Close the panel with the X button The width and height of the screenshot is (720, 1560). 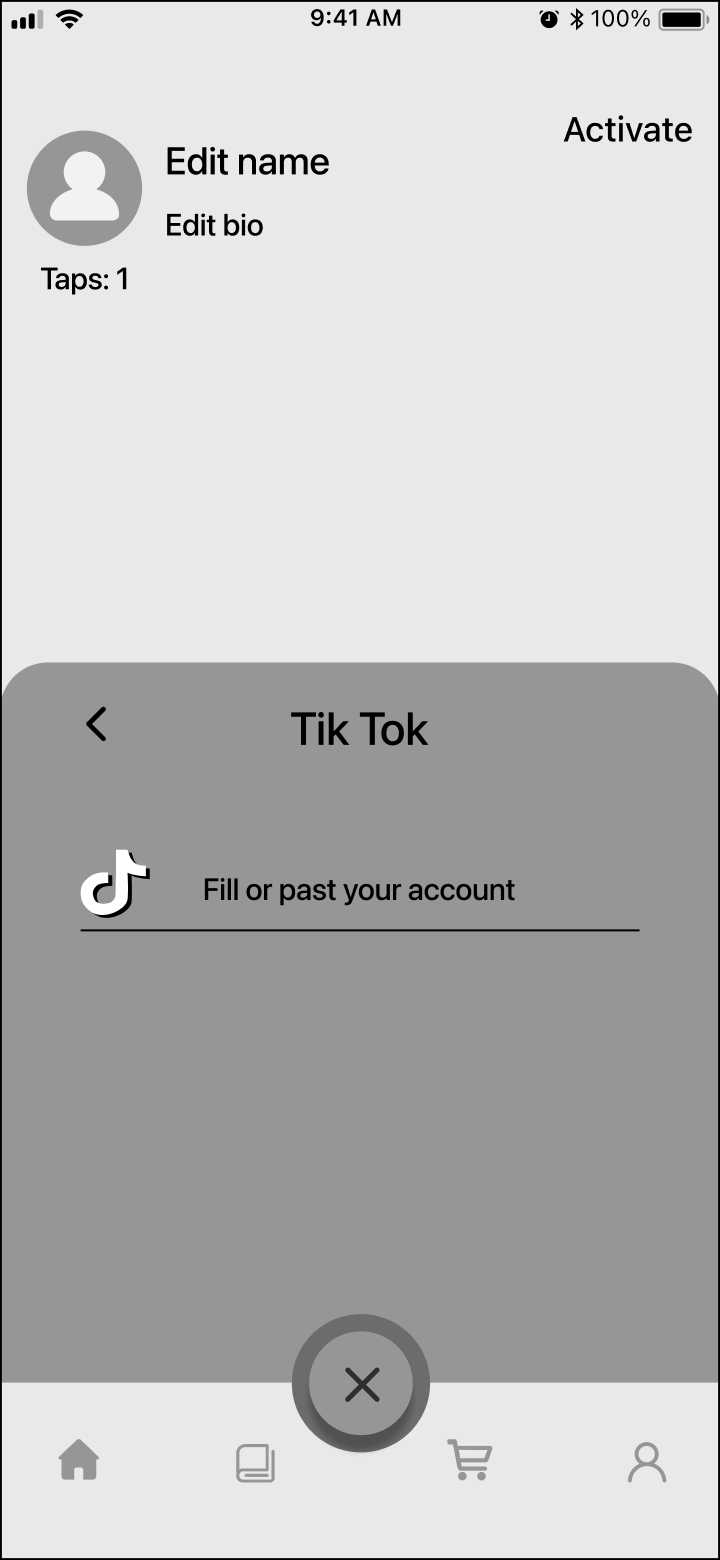pyautogui.click(x=361, y=1385)
